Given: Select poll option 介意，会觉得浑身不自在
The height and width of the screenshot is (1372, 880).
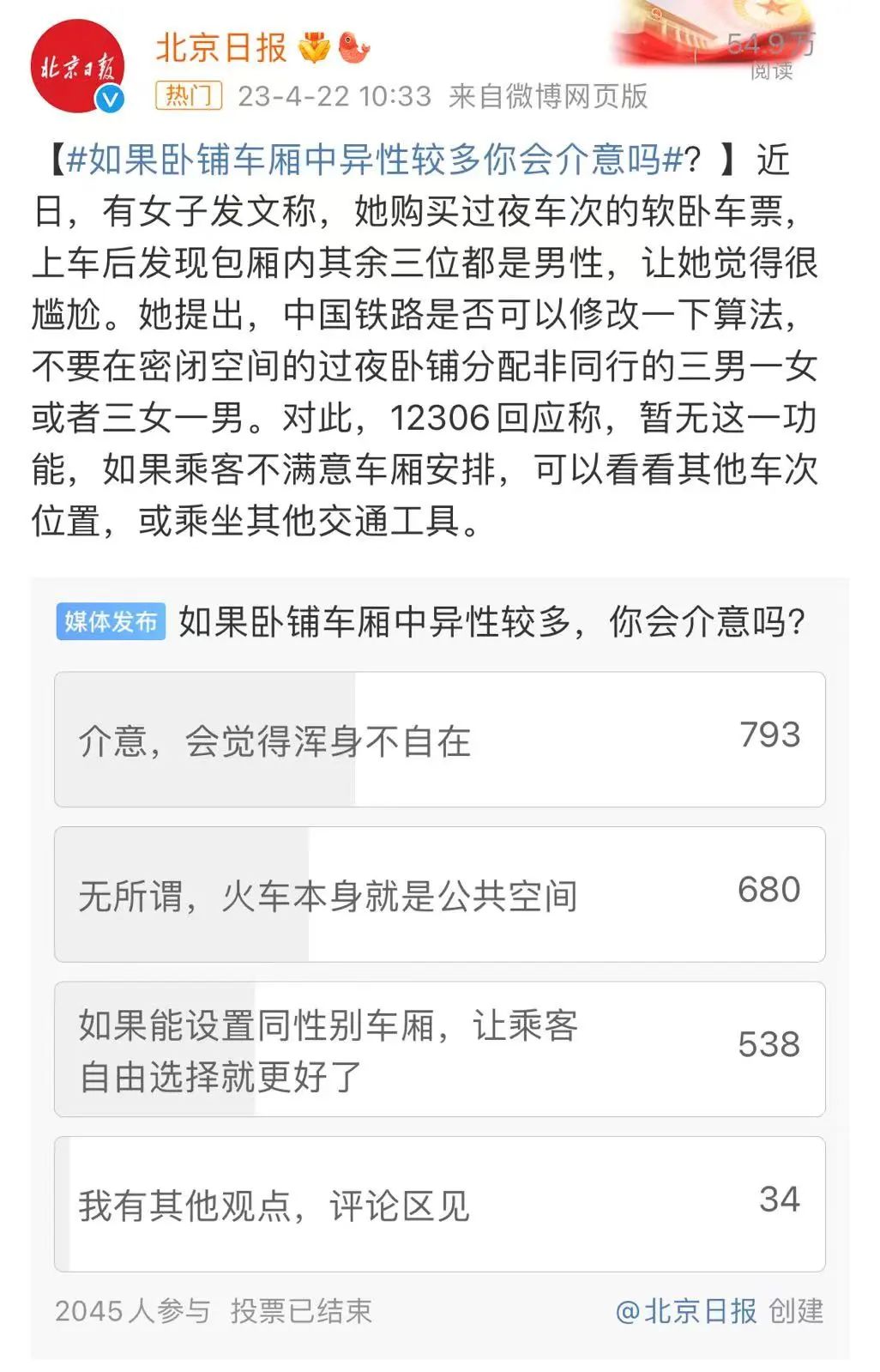Looking at the screenshot, I should (439, 740).
